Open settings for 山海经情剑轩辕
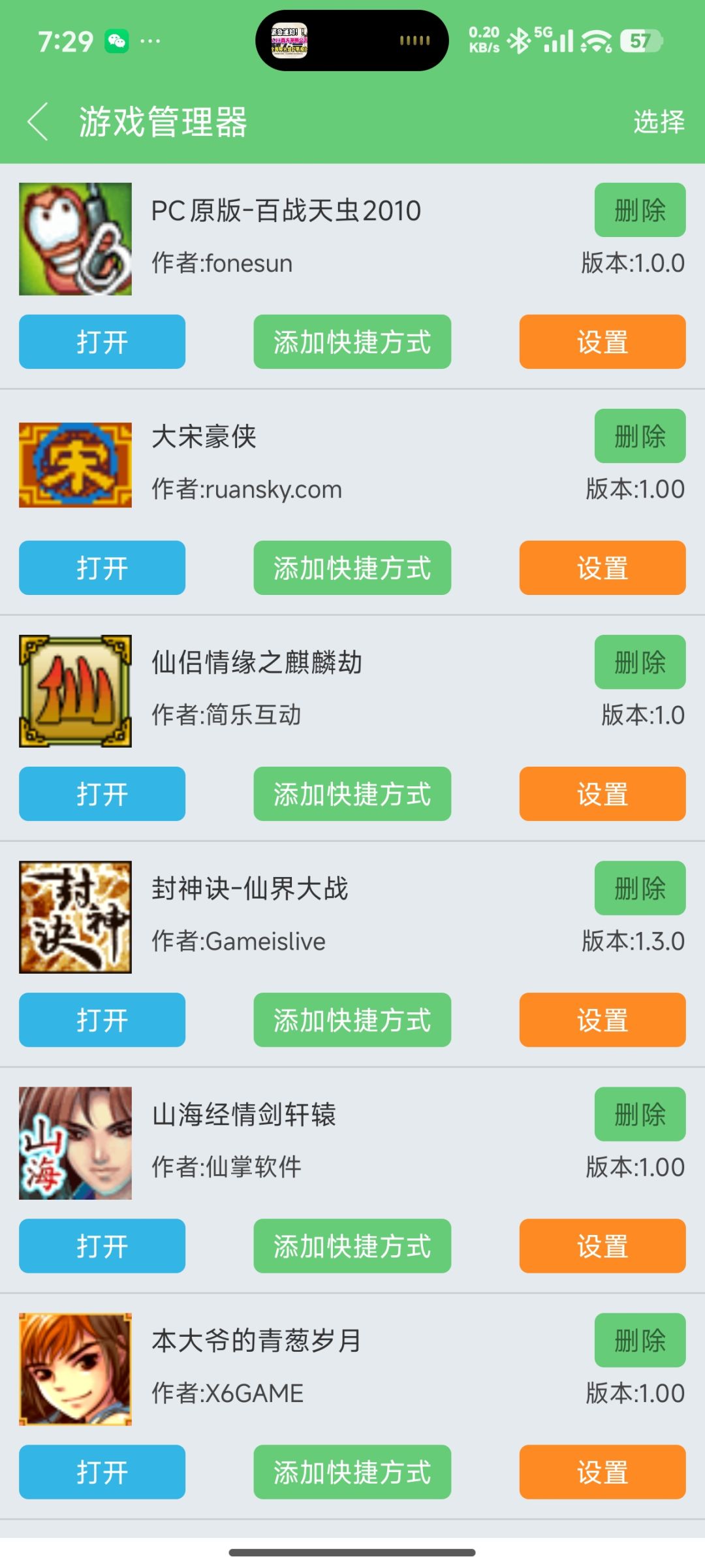 tap(602, 1245)
